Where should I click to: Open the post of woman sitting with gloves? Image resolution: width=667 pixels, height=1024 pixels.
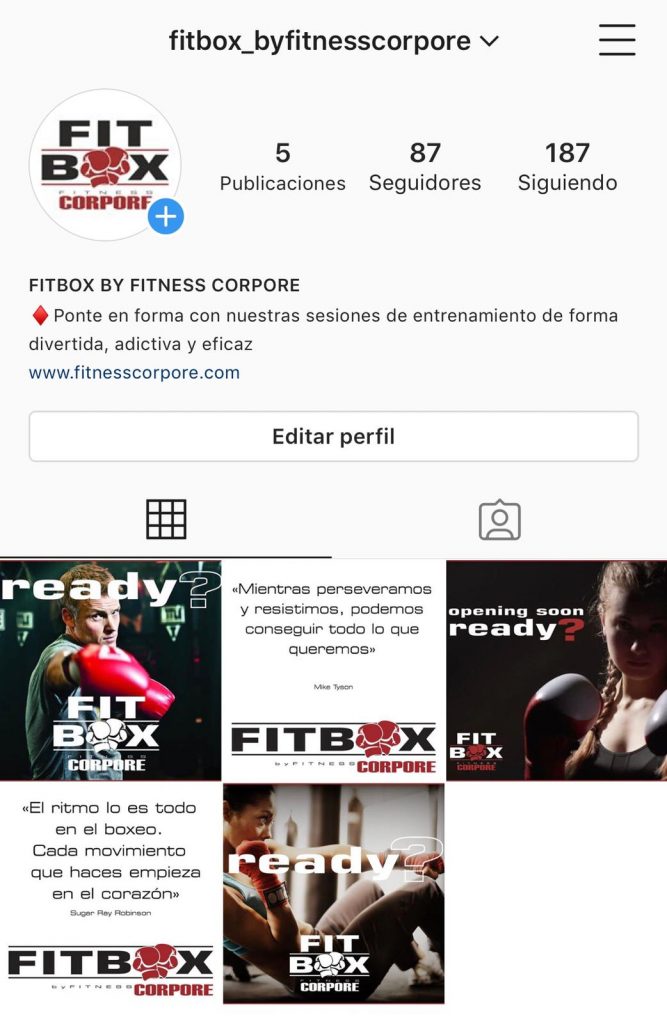point(333,893)
